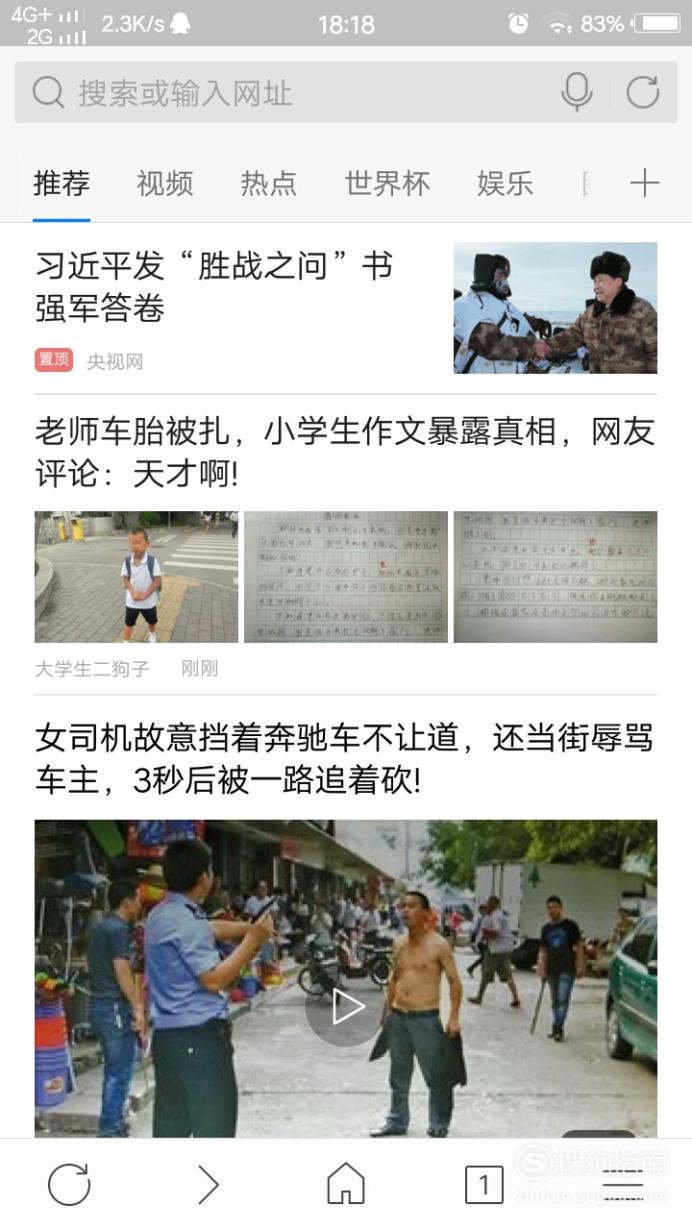Screen dimensions: 692x1230
Task: Tap the reload icon in the address bar
Action: (642, 93)
